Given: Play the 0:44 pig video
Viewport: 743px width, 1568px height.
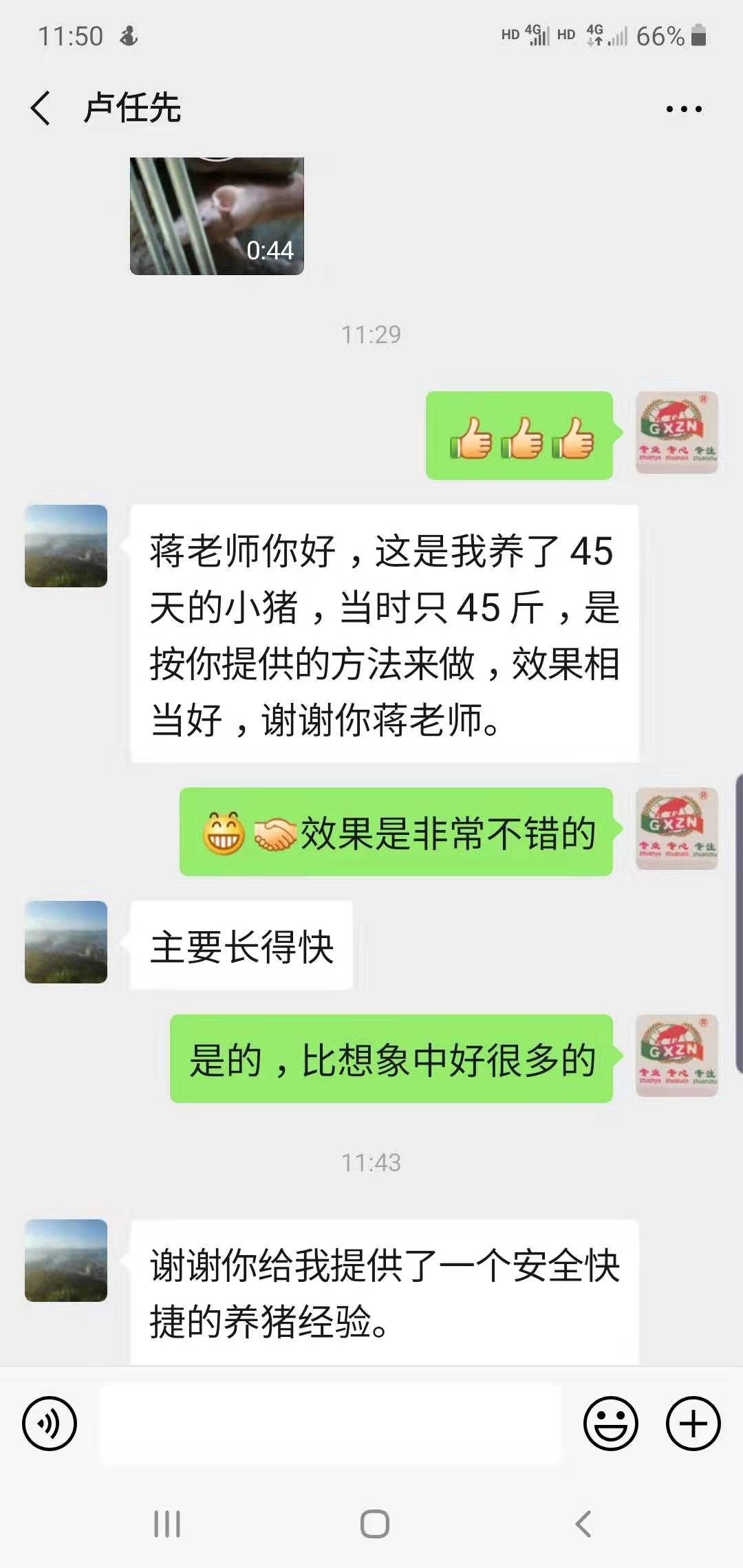Looking at the screenshot, I should [217, 216].
